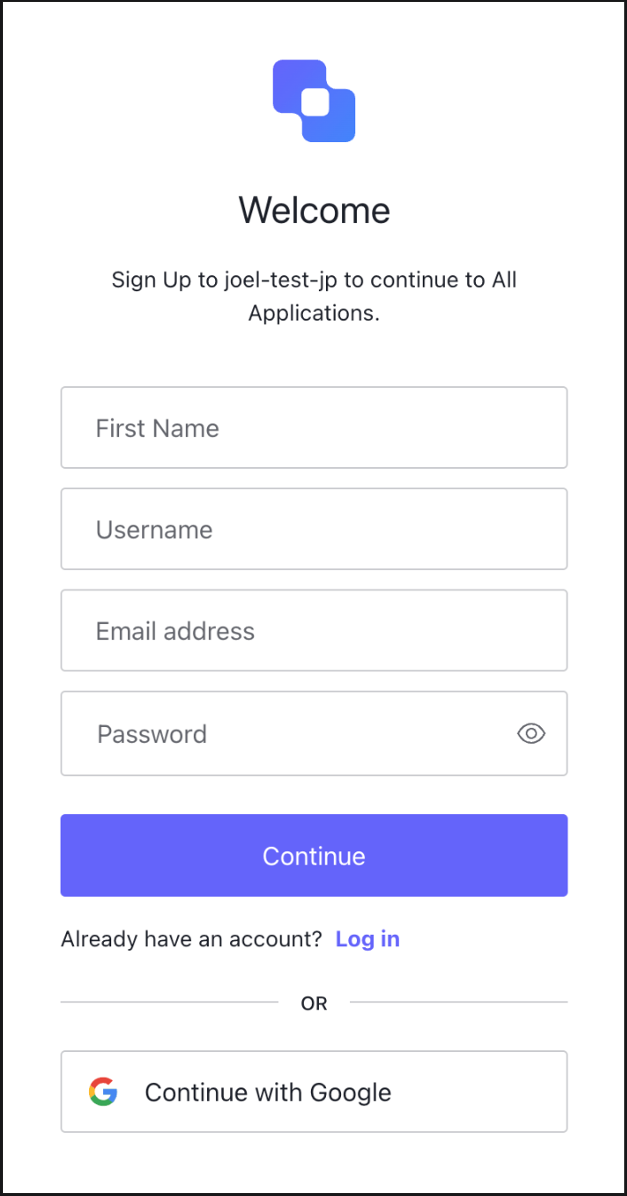Image resolution: width=627 pixels, height=1196 pixels.
Task: Select the Username input box
Action: pos(313,529)
